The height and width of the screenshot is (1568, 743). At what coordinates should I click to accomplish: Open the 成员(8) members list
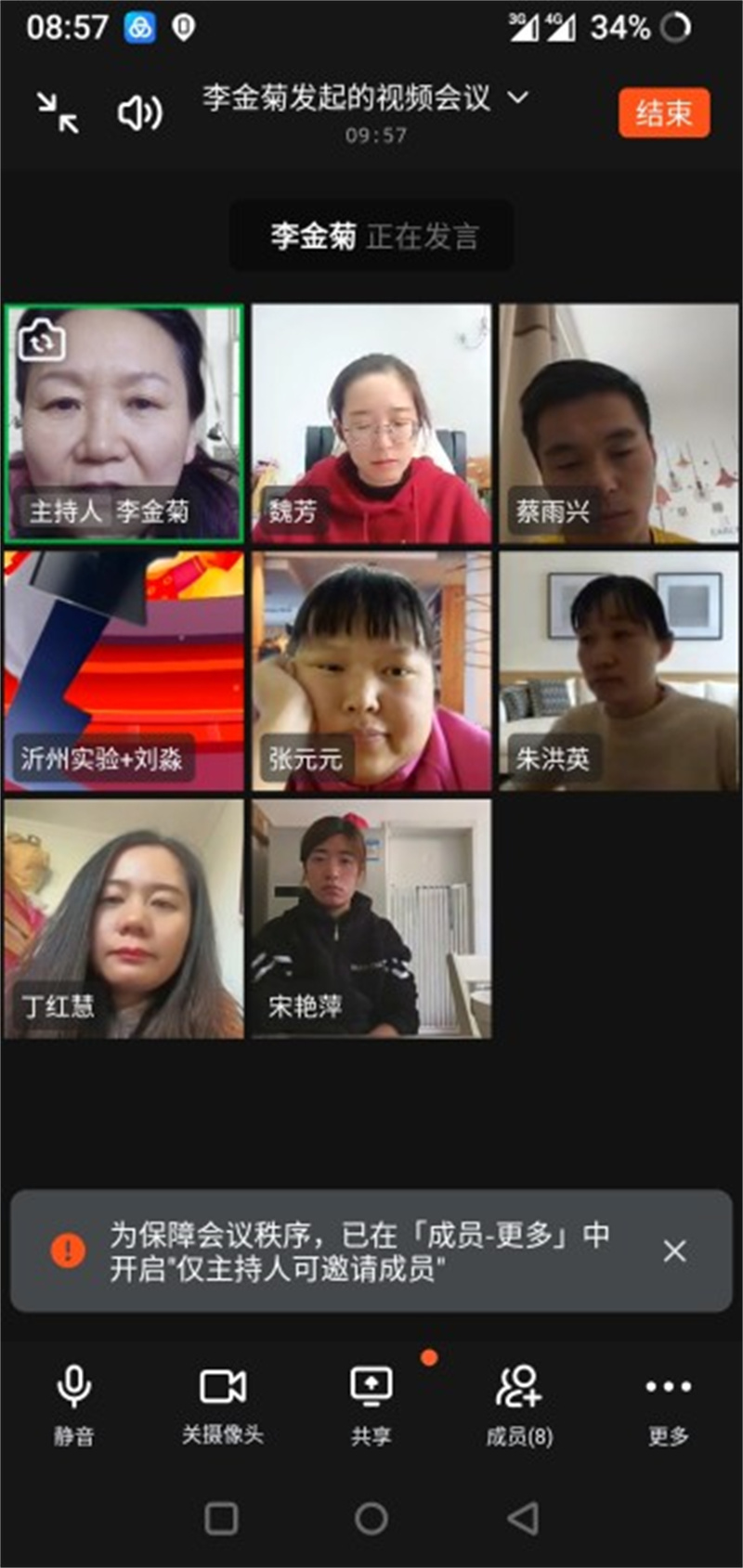(x=519, y=1406)
